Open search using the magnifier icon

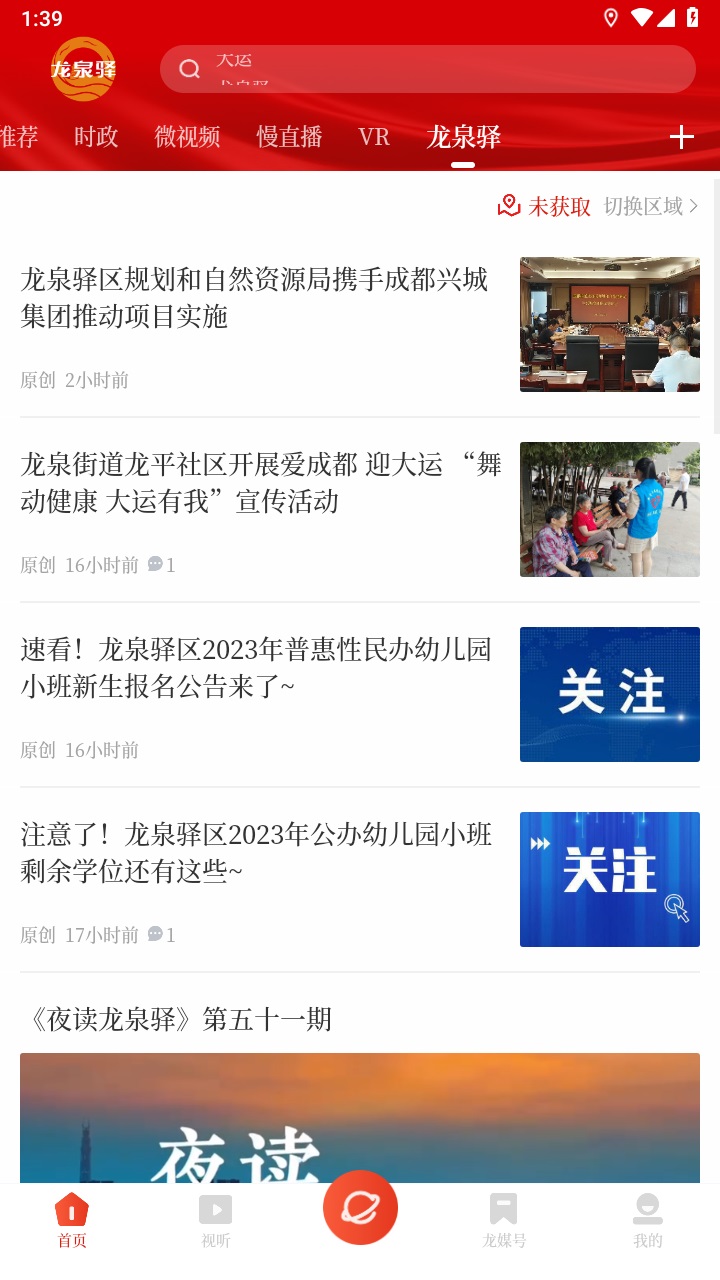[x=189, y=68]
